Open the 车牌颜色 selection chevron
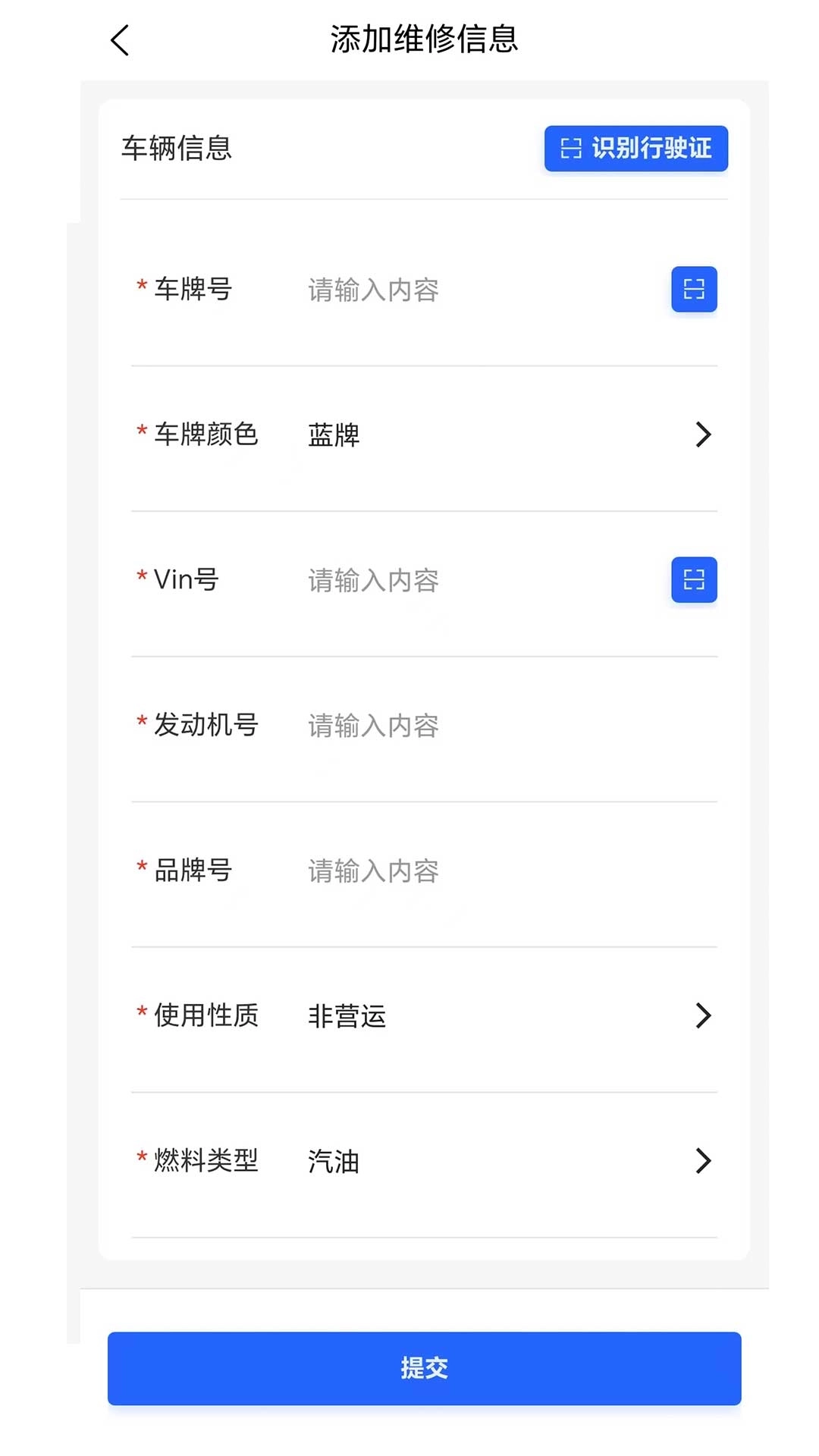The width and height of the screenshot is (819, 1456). (x=704, y=435)
